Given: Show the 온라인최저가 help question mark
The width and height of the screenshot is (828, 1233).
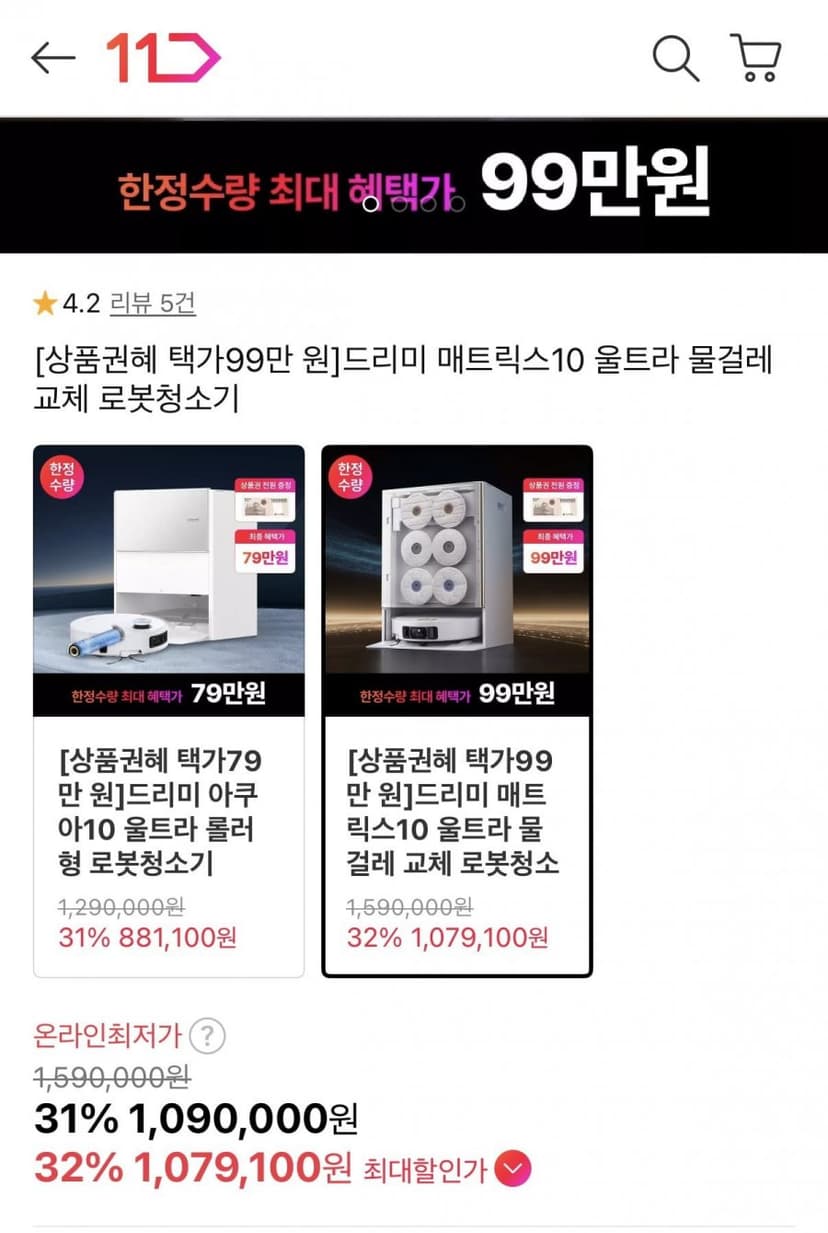Looking at the screenshot, I should click(x=207, y=1036).
